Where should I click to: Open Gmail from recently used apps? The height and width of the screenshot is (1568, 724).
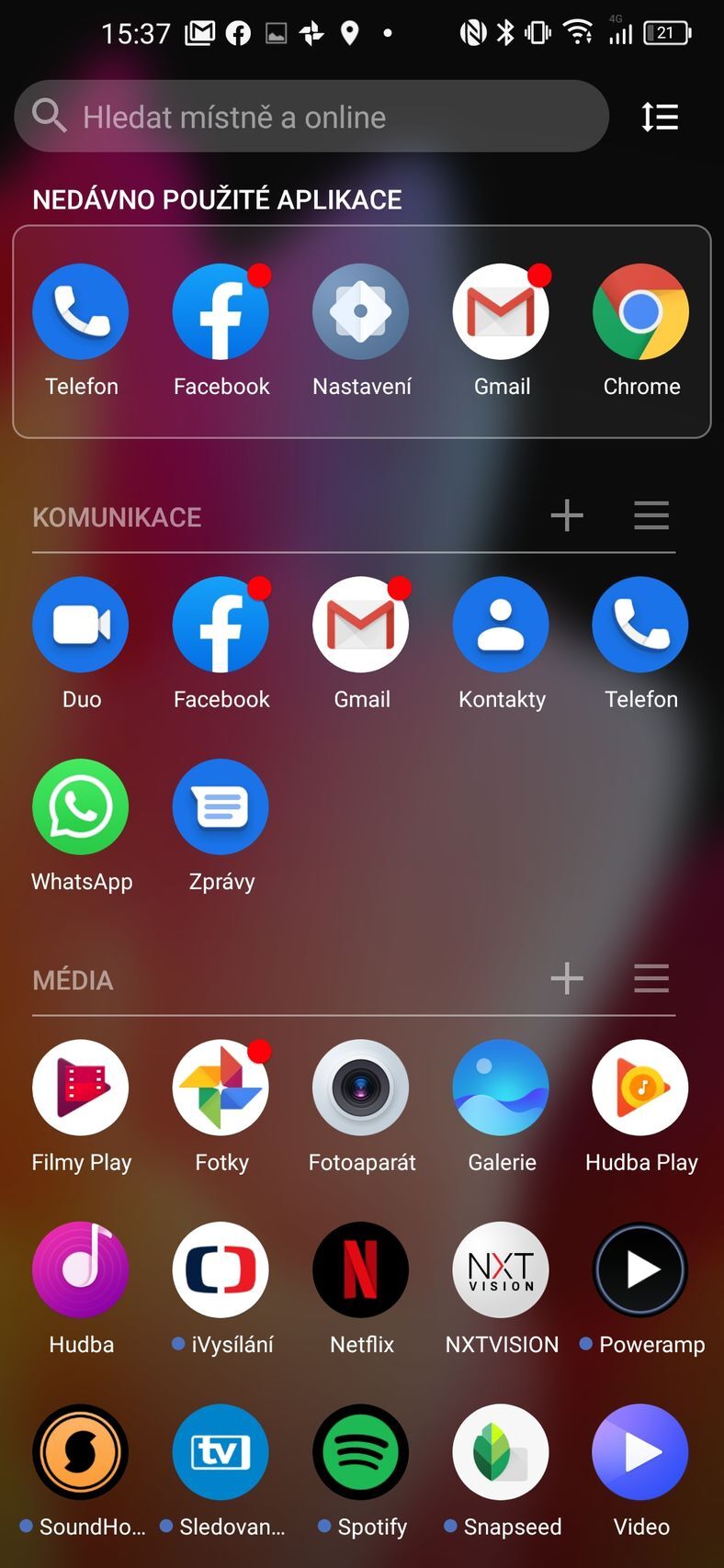point(501,310)
